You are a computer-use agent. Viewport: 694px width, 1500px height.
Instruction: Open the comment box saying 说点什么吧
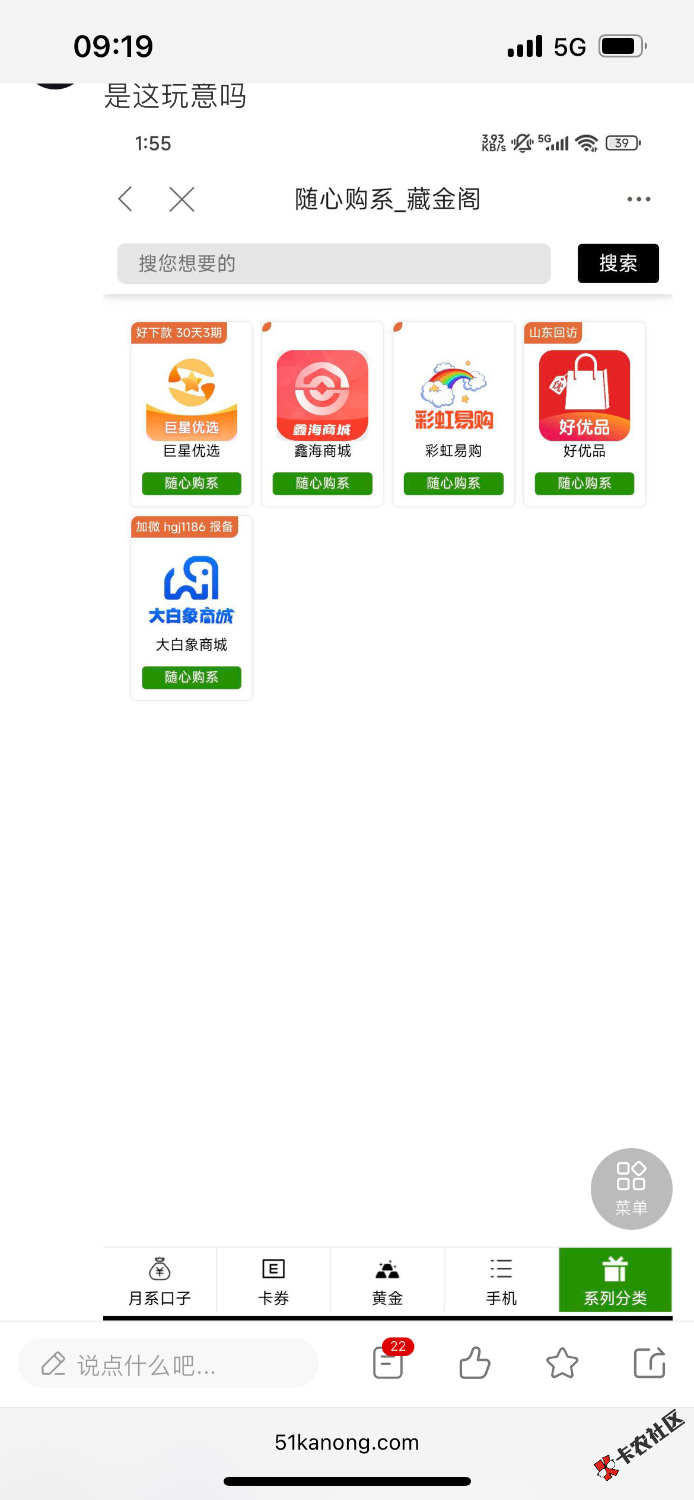click(167, 1364)
